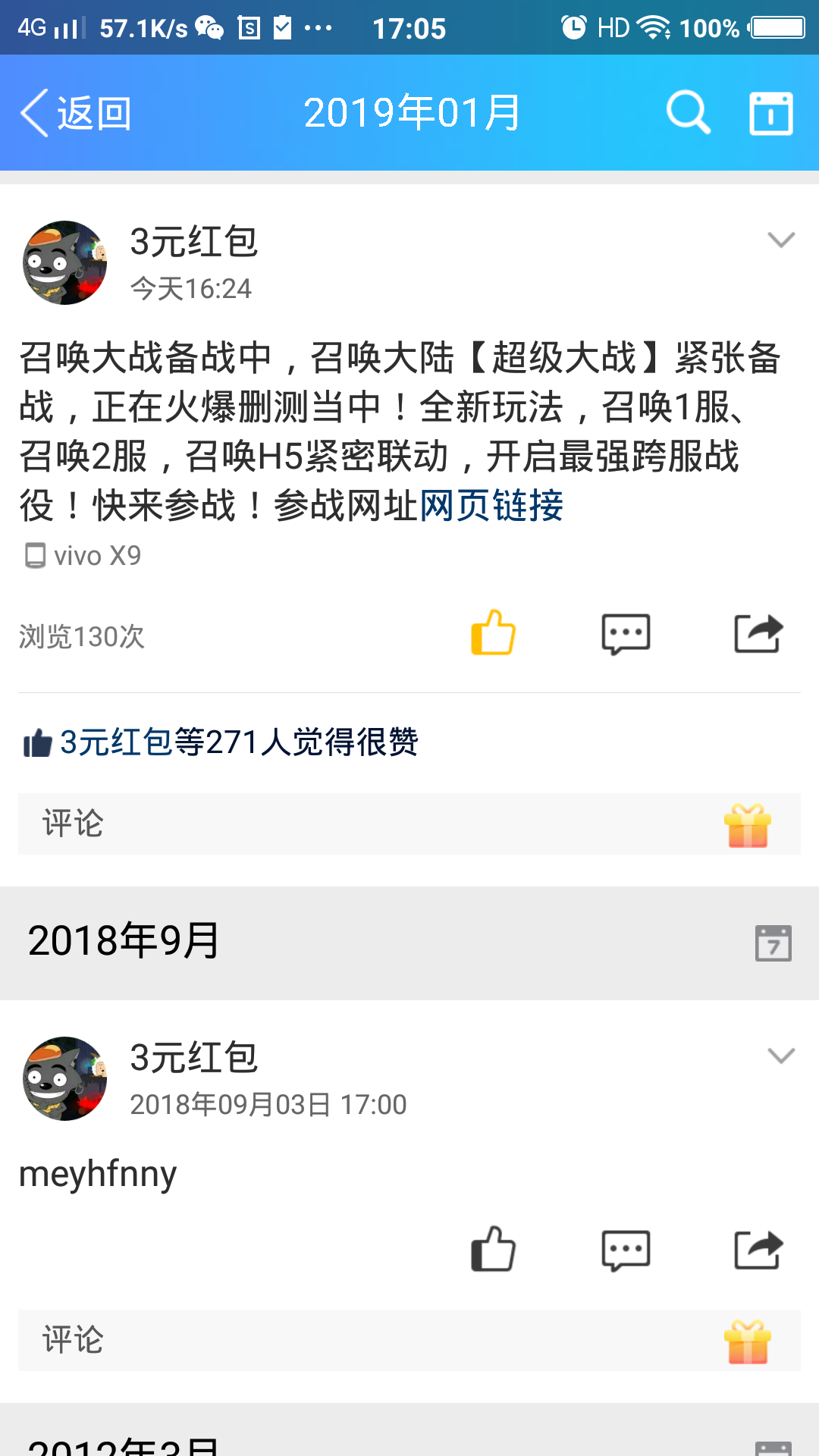Open the 2018年9月 calendar icon
This screenshot has height=1456, width=819.
pos(773,943)
